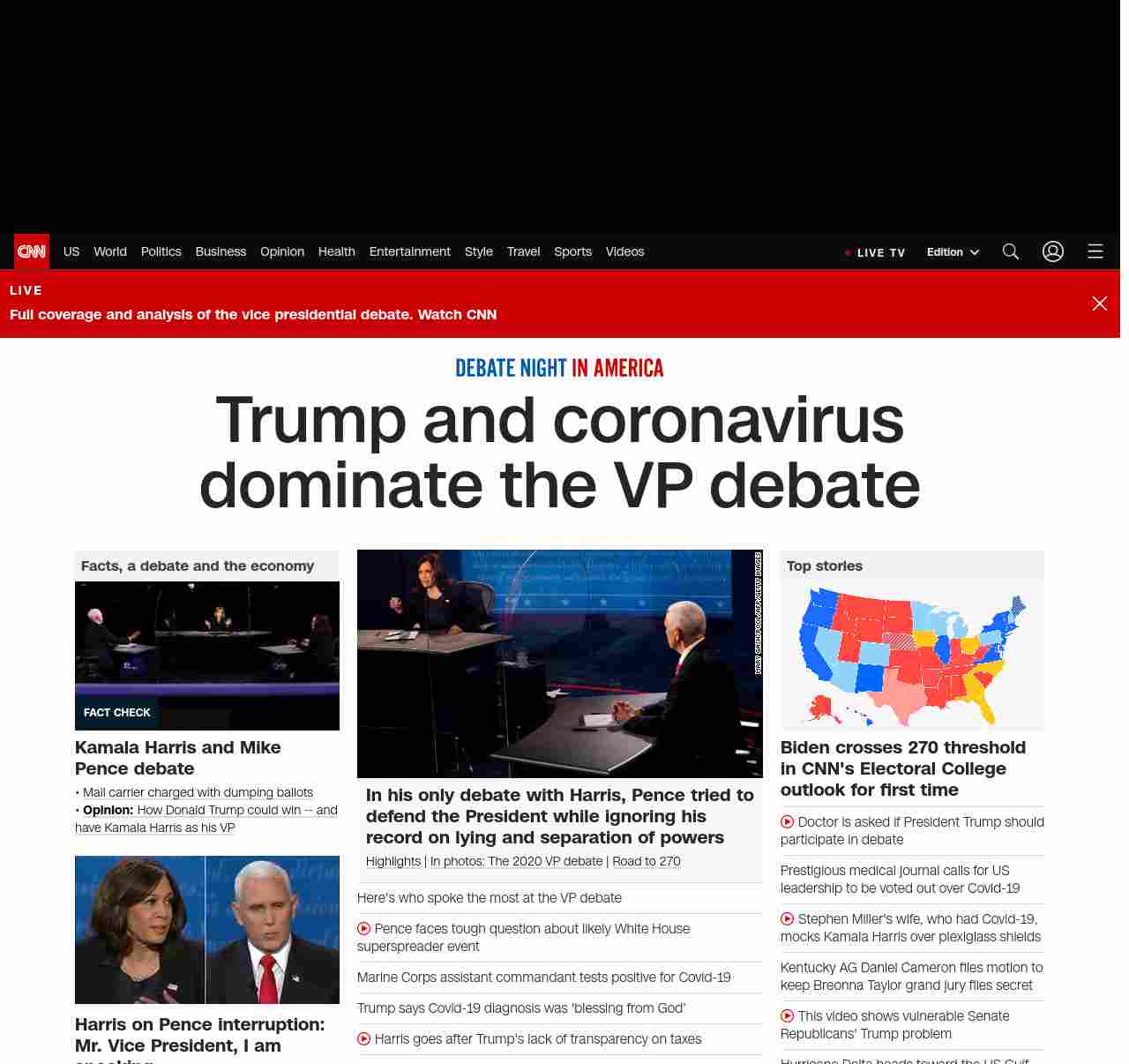Screen dimensions: 1129x1064
Task: Open the electoral map thumbnail
Action: point(912,656)
